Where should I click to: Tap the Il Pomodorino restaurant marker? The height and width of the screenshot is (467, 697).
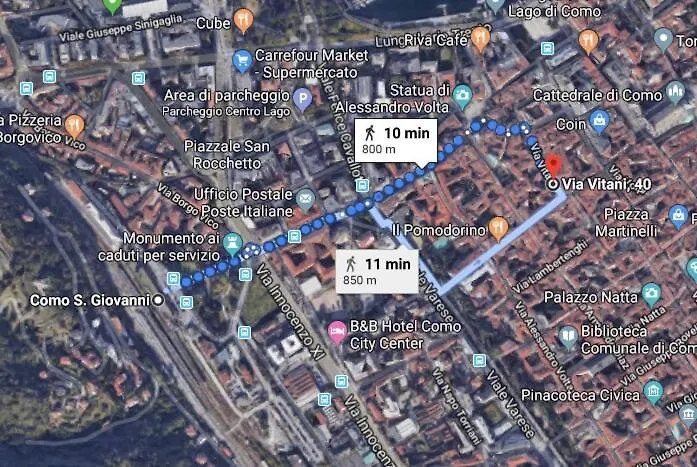tap(499, 229)
